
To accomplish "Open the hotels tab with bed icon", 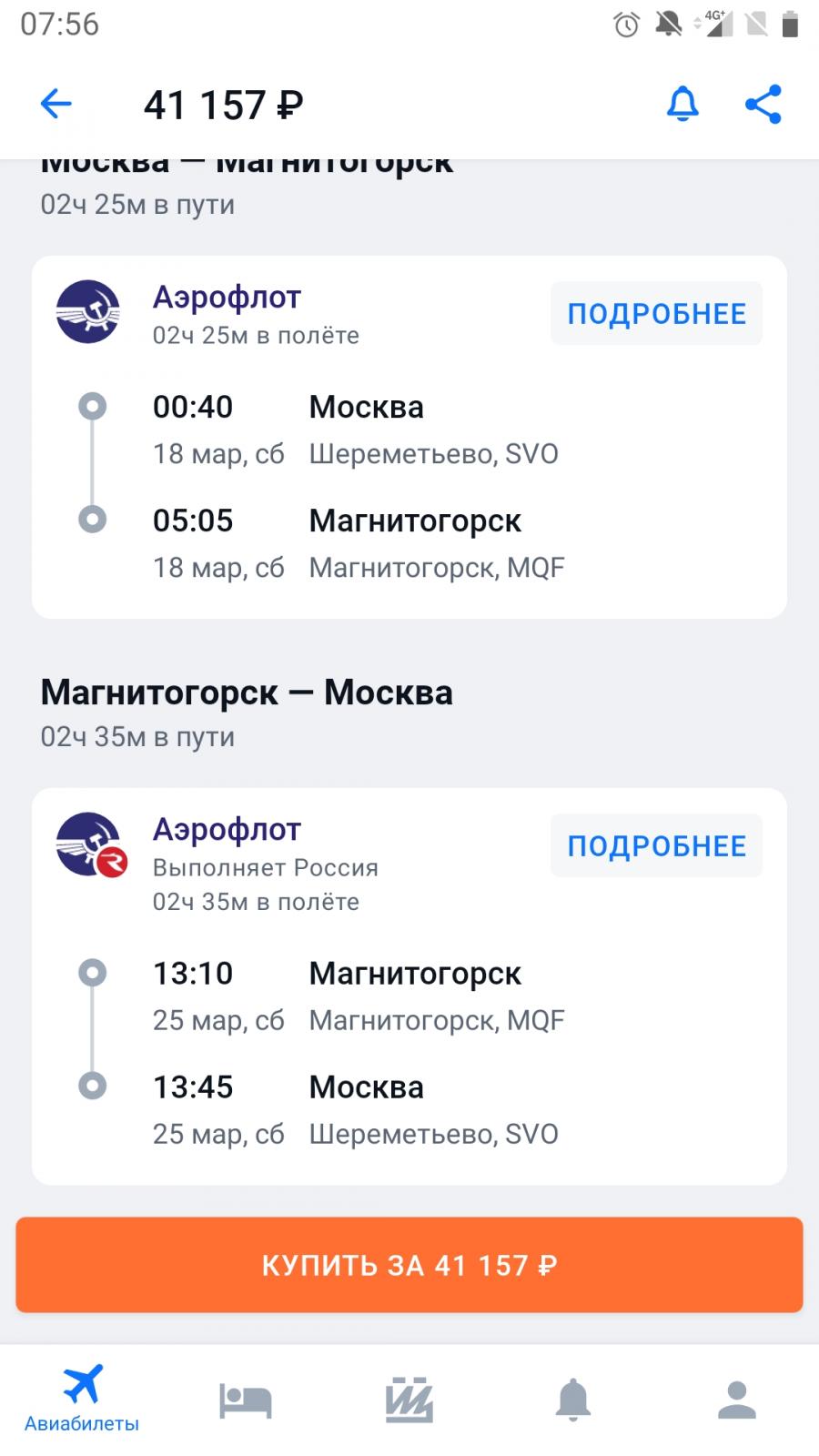I will 246,1400.
